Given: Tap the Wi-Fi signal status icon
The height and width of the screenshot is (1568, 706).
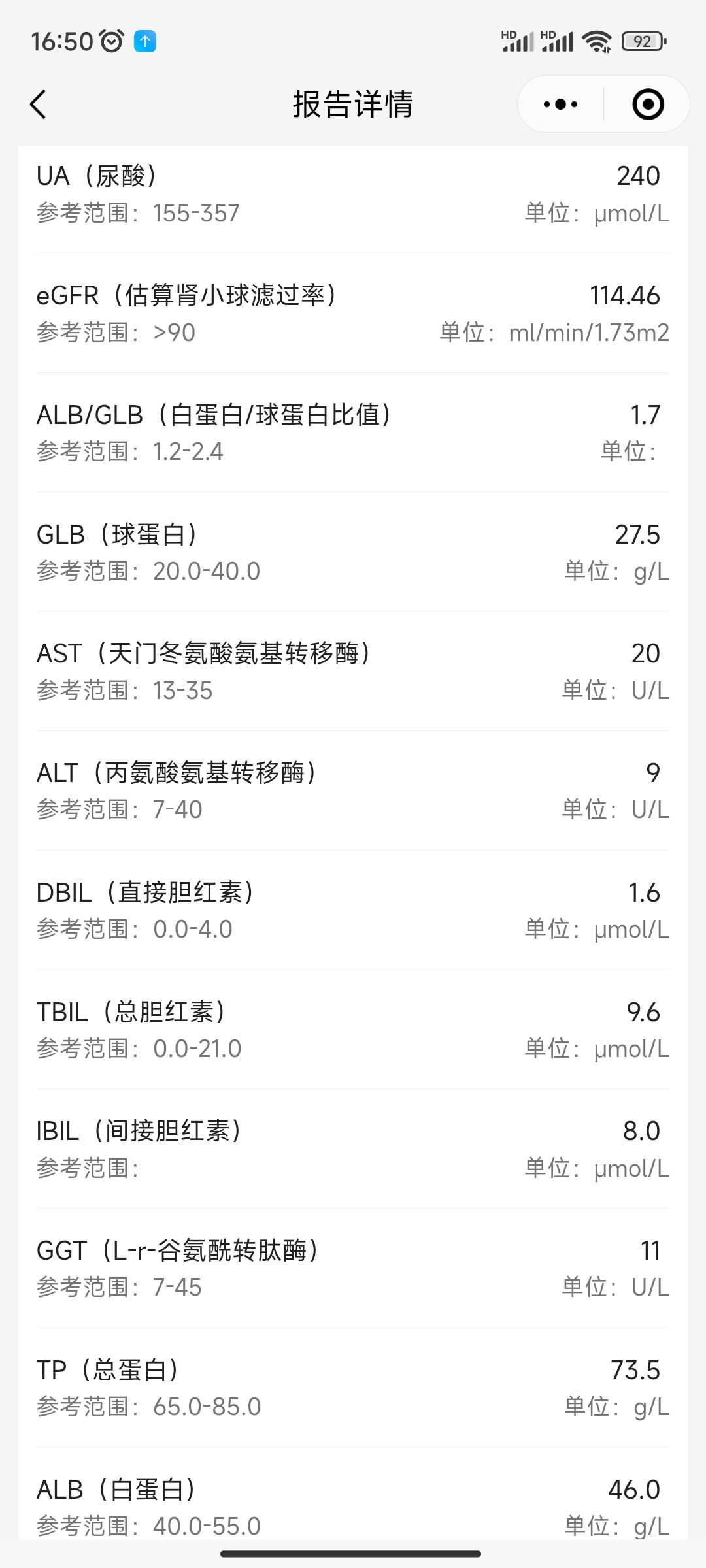Looking at the screenshot, I should 599,41.
